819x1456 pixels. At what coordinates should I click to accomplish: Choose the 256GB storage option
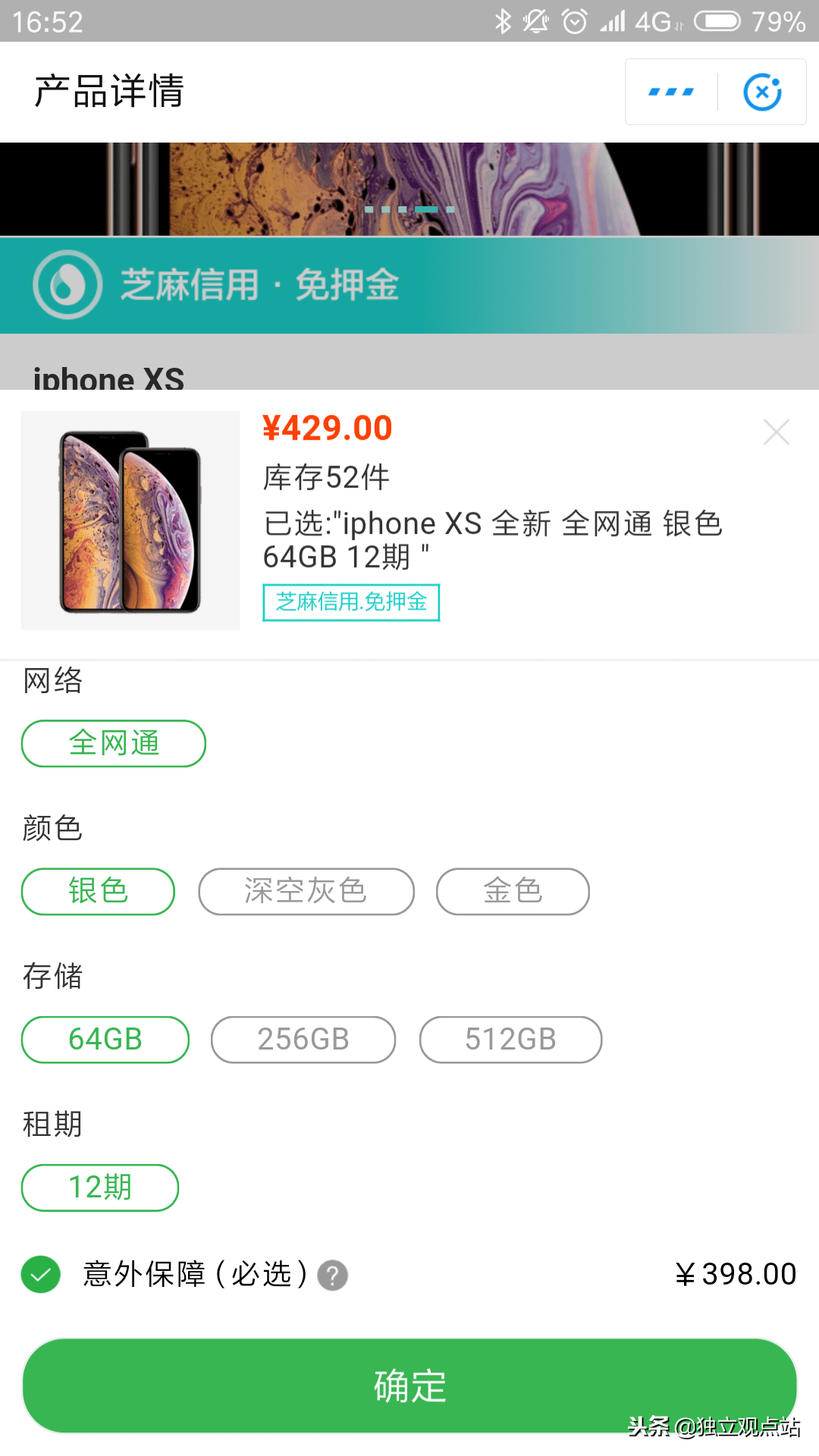pos(303,1040)
